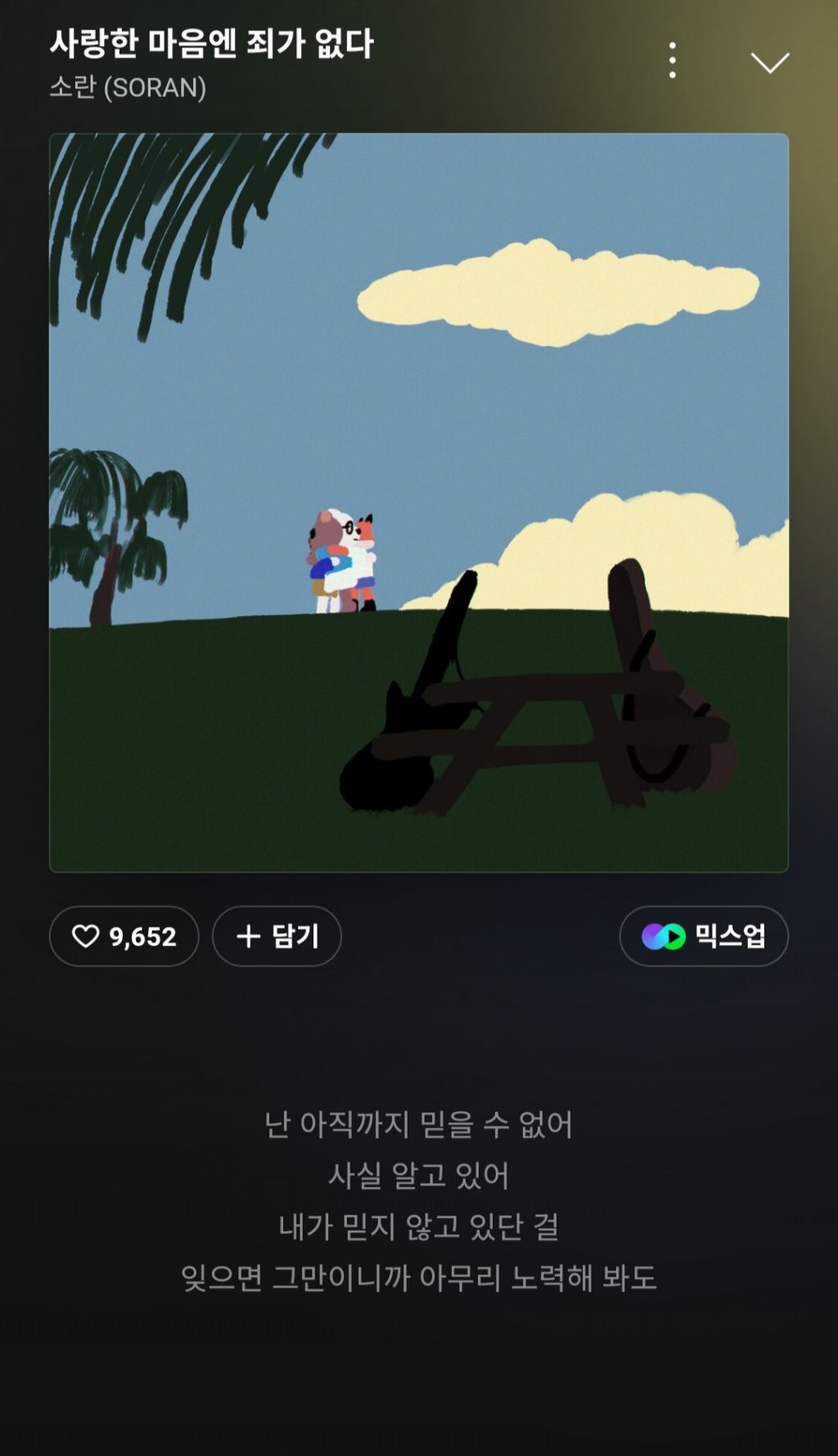The height and width of the screenshot is (1456, 838).
Task: Open the full lyrics view
Action: point(419,1200)
